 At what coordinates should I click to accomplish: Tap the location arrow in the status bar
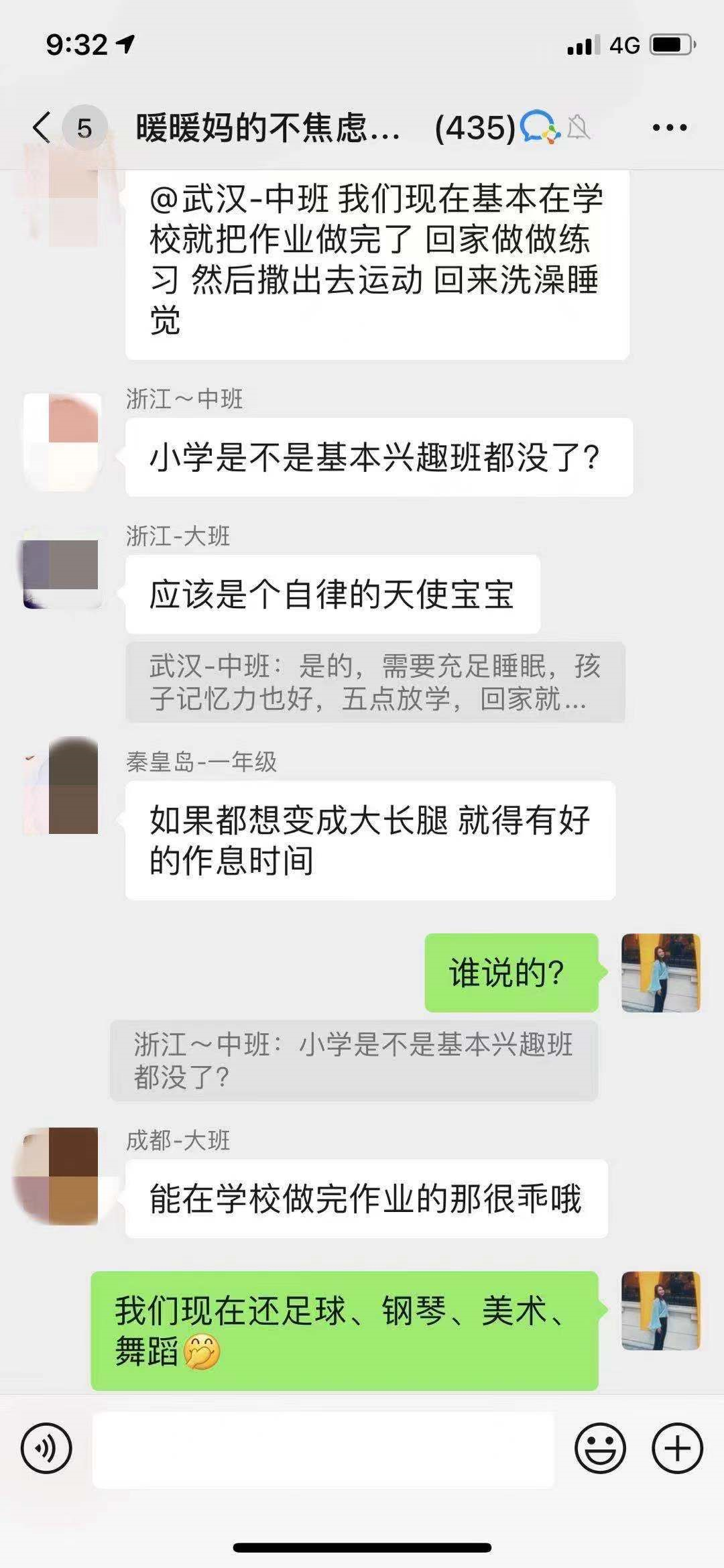click(x=125, y=45)
